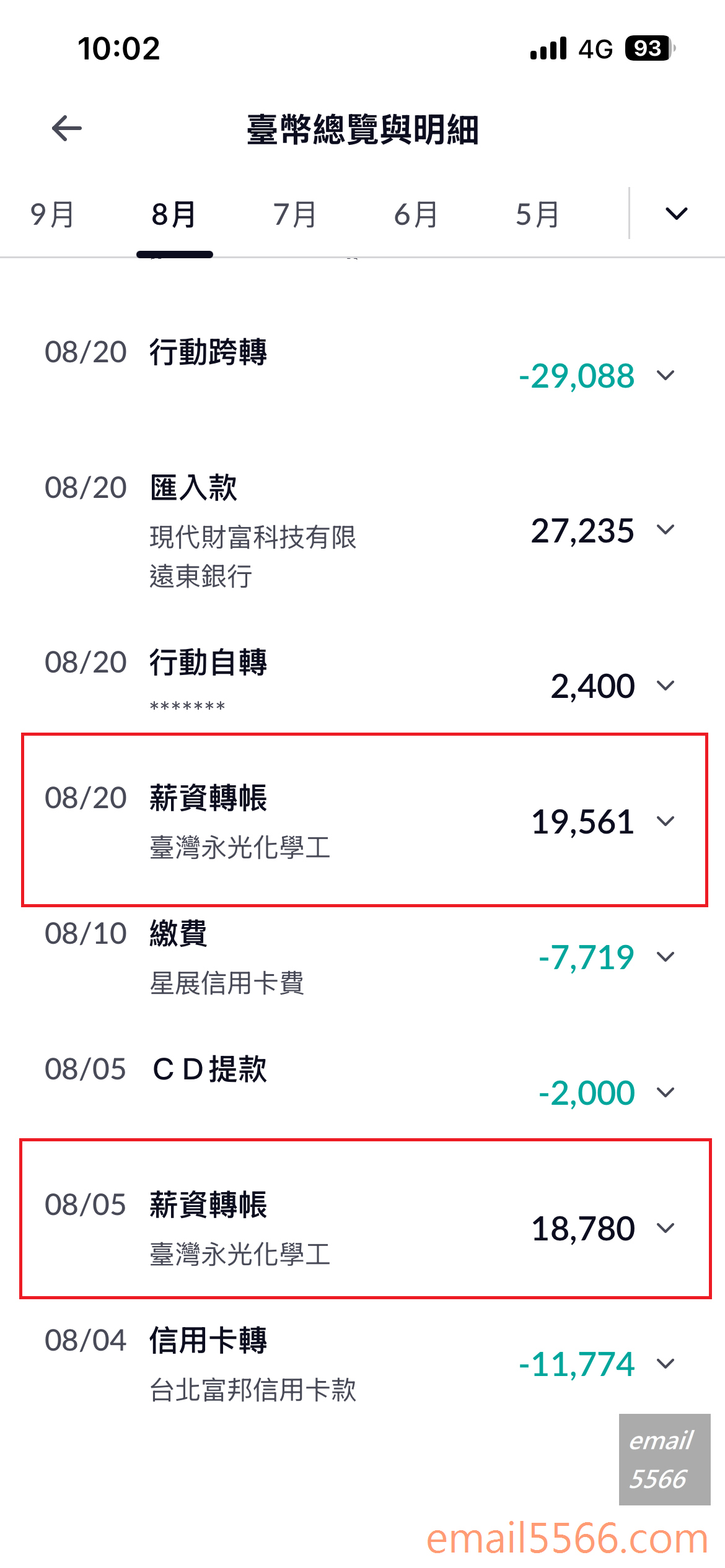The image size is (725, 1568).
Task: Select the 8月 month tab
Action: 174,215
